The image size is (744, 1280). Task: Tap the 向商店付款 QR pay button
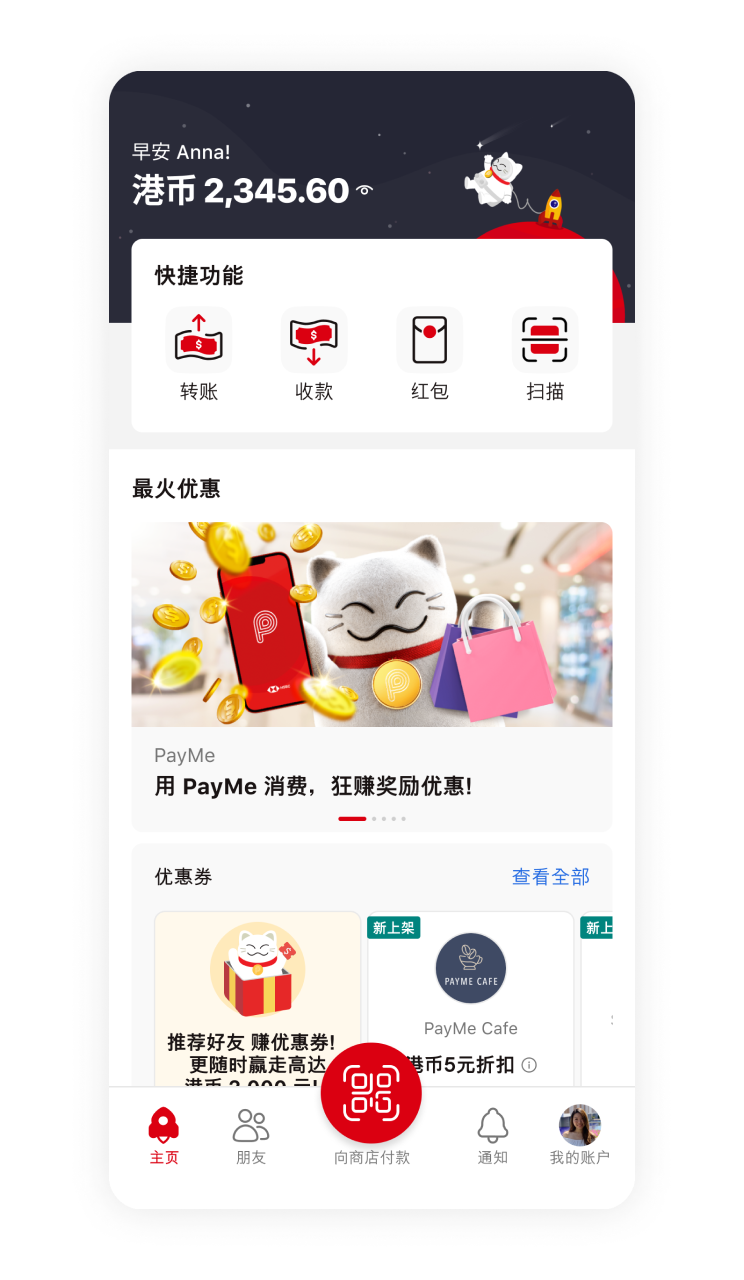click(x=371, y=1094)
